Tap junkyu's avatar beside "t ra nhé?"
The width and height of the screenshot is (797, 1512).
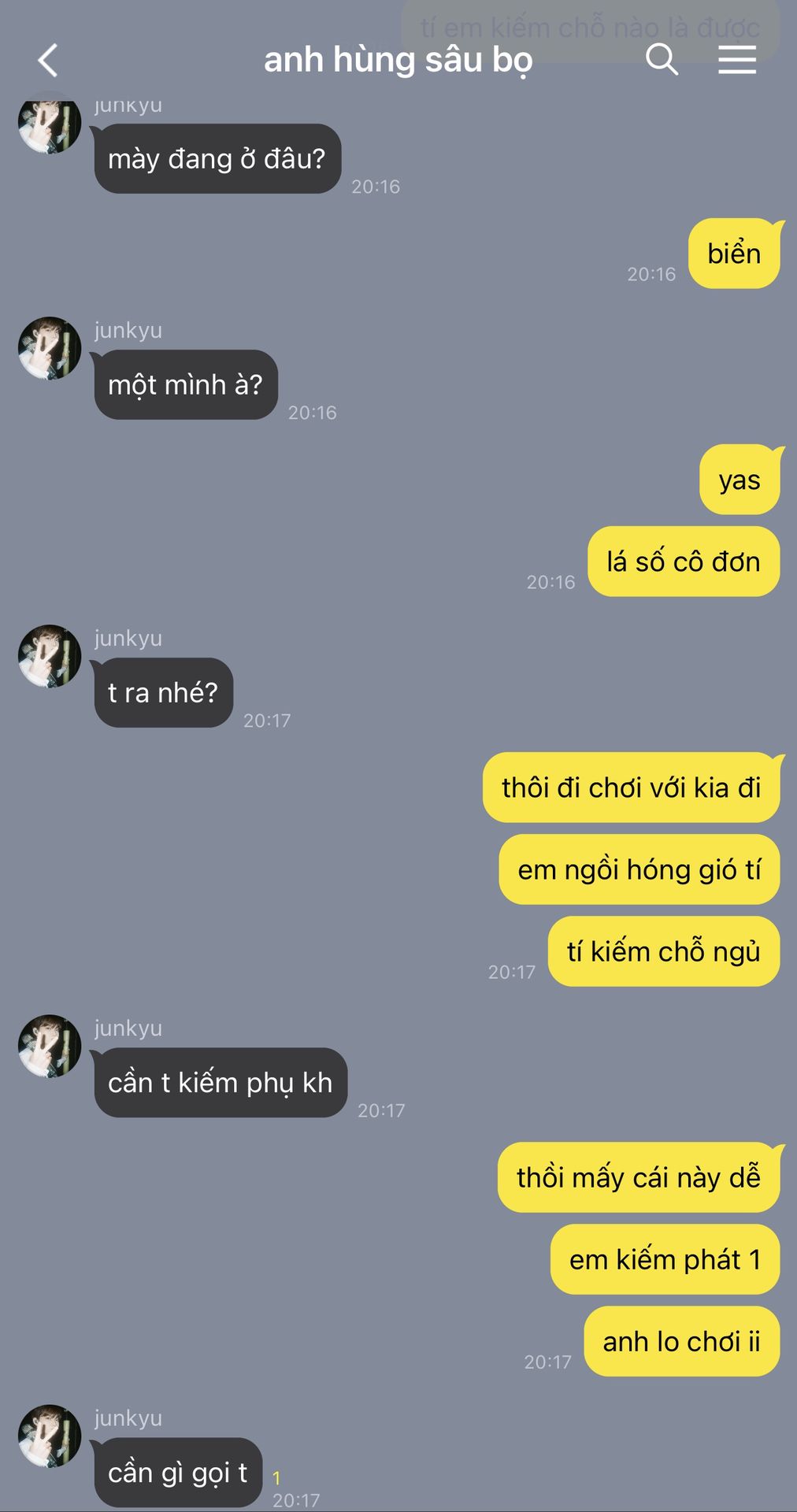tap(50, 656)
